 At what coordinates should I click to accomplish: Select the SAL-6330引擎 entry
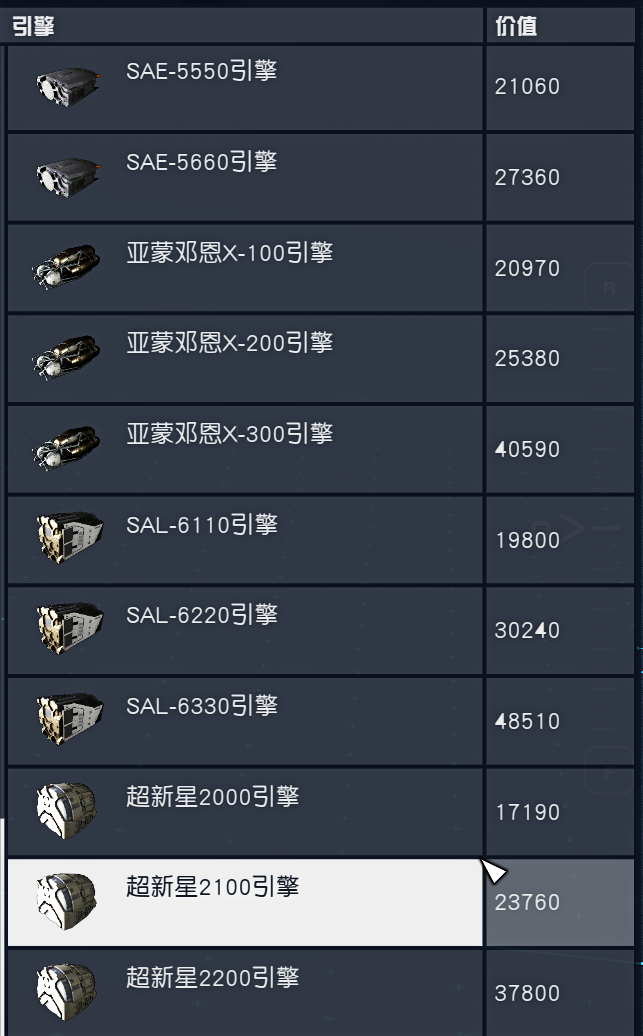[x=245, y=721]
